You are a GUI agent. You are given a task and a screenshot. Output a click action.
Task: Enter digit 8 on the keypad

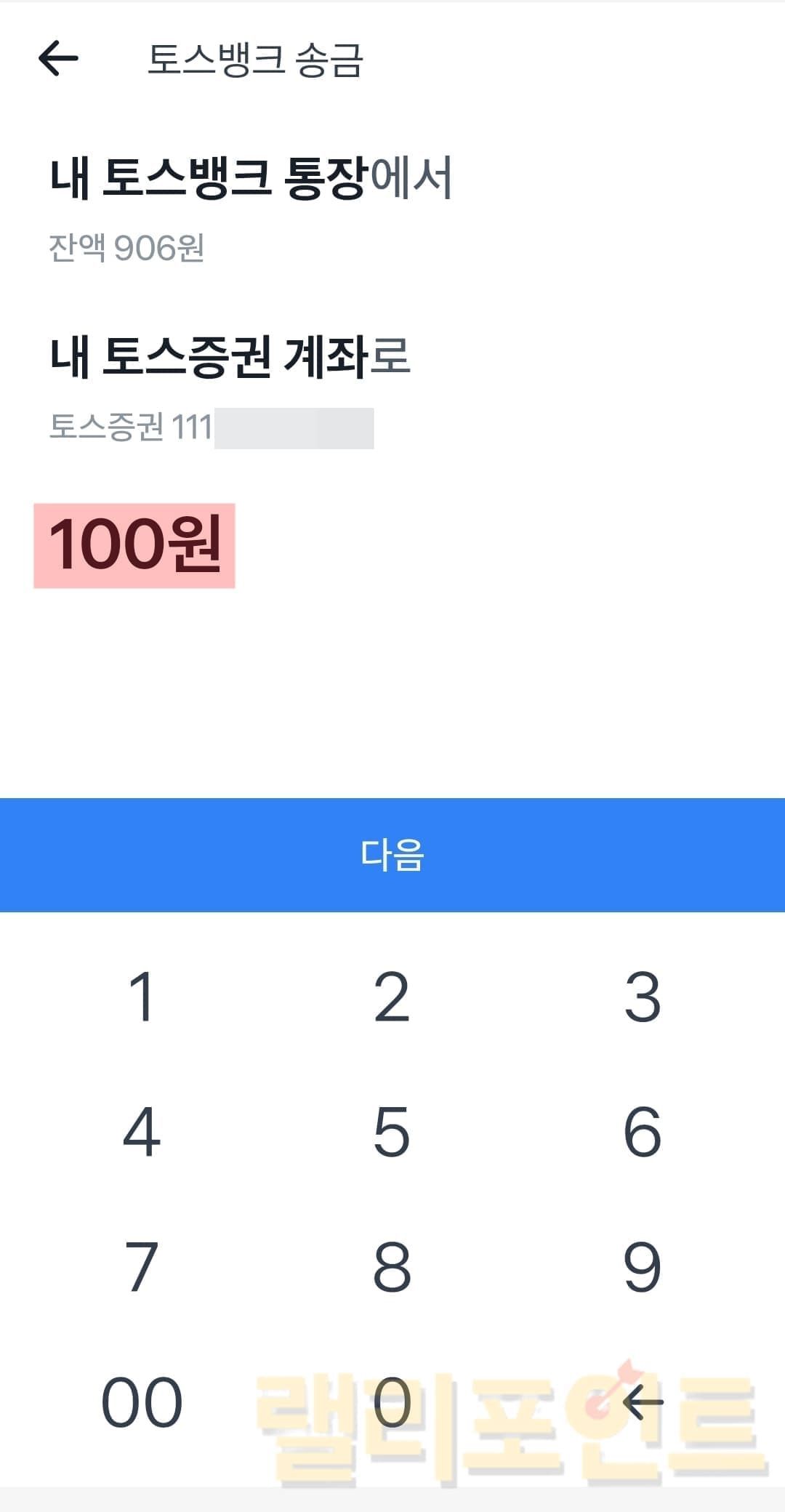click(x=392, y=1267)
